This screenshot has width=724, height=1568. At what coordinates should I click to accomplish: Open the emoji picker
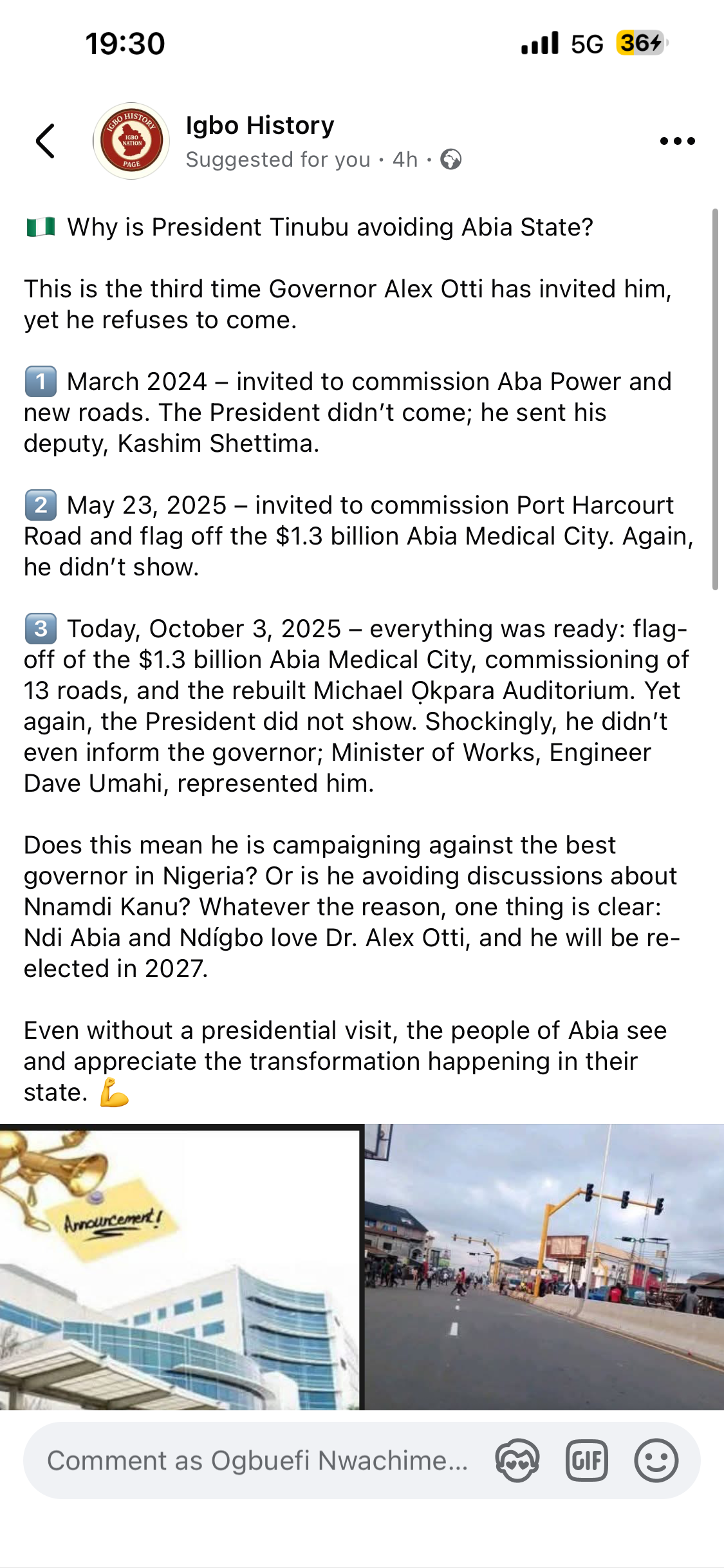[x=656, y=1461]
